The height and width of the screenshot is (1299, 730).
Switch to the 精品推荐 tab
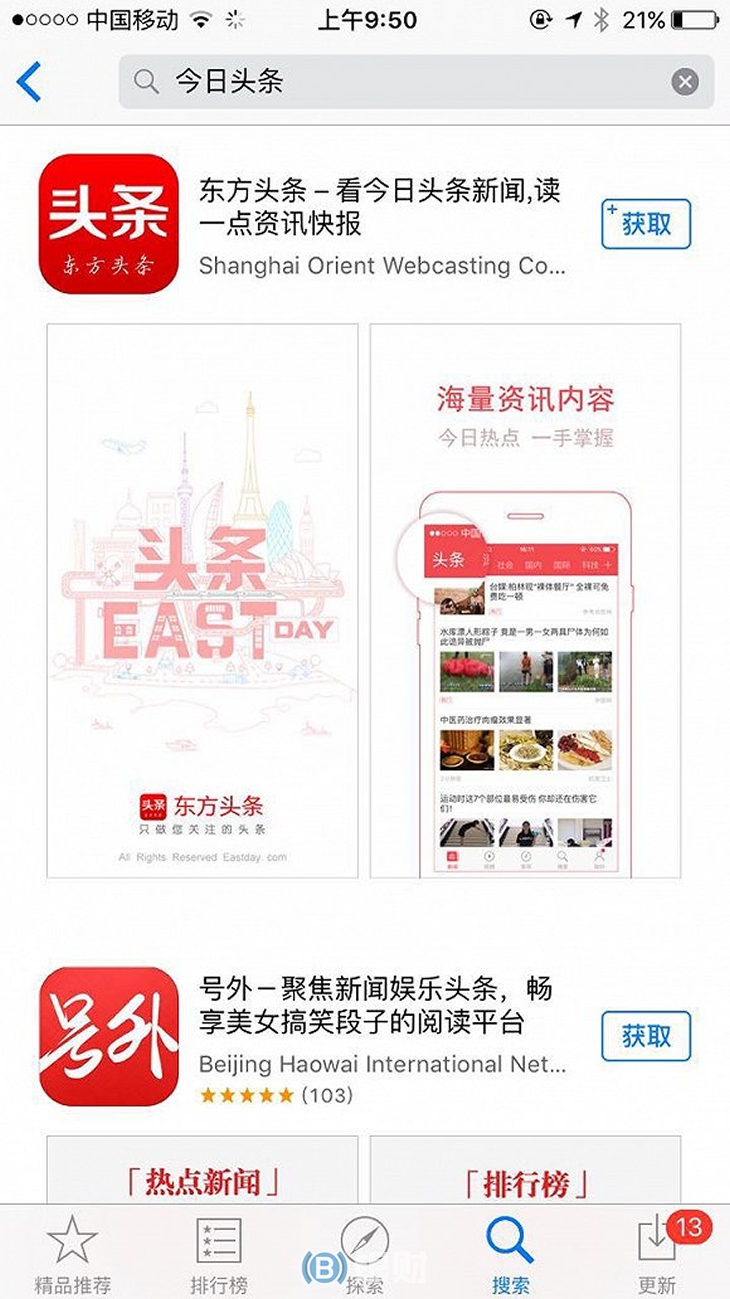point(72,1255)
